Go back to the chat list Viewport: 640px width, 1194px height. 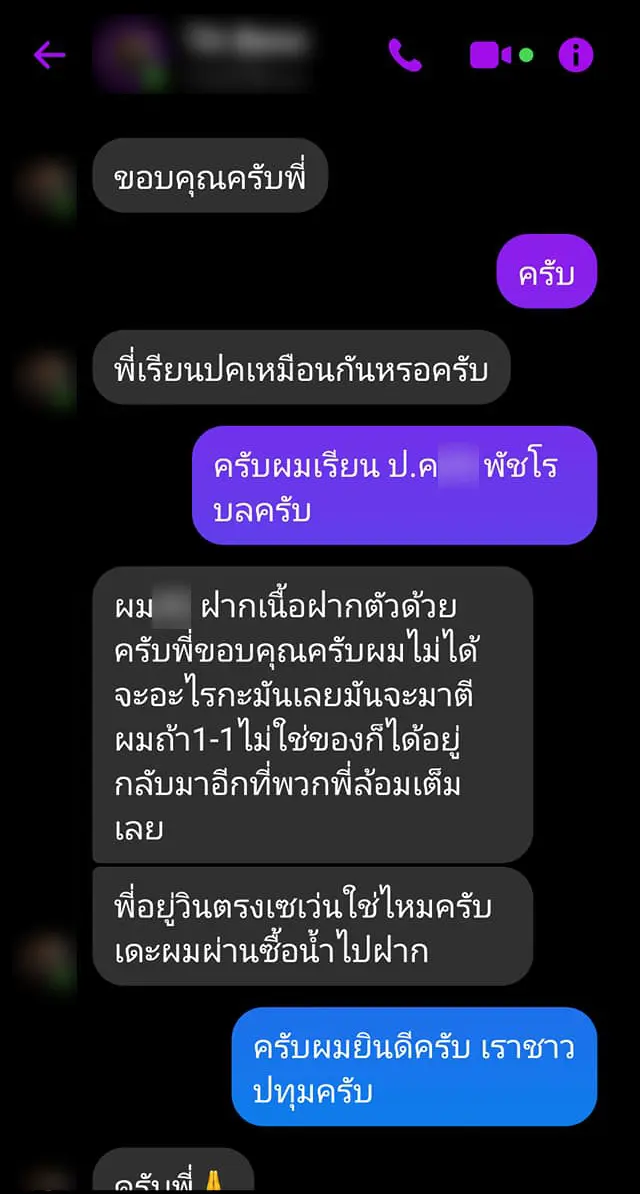(49, 55)
